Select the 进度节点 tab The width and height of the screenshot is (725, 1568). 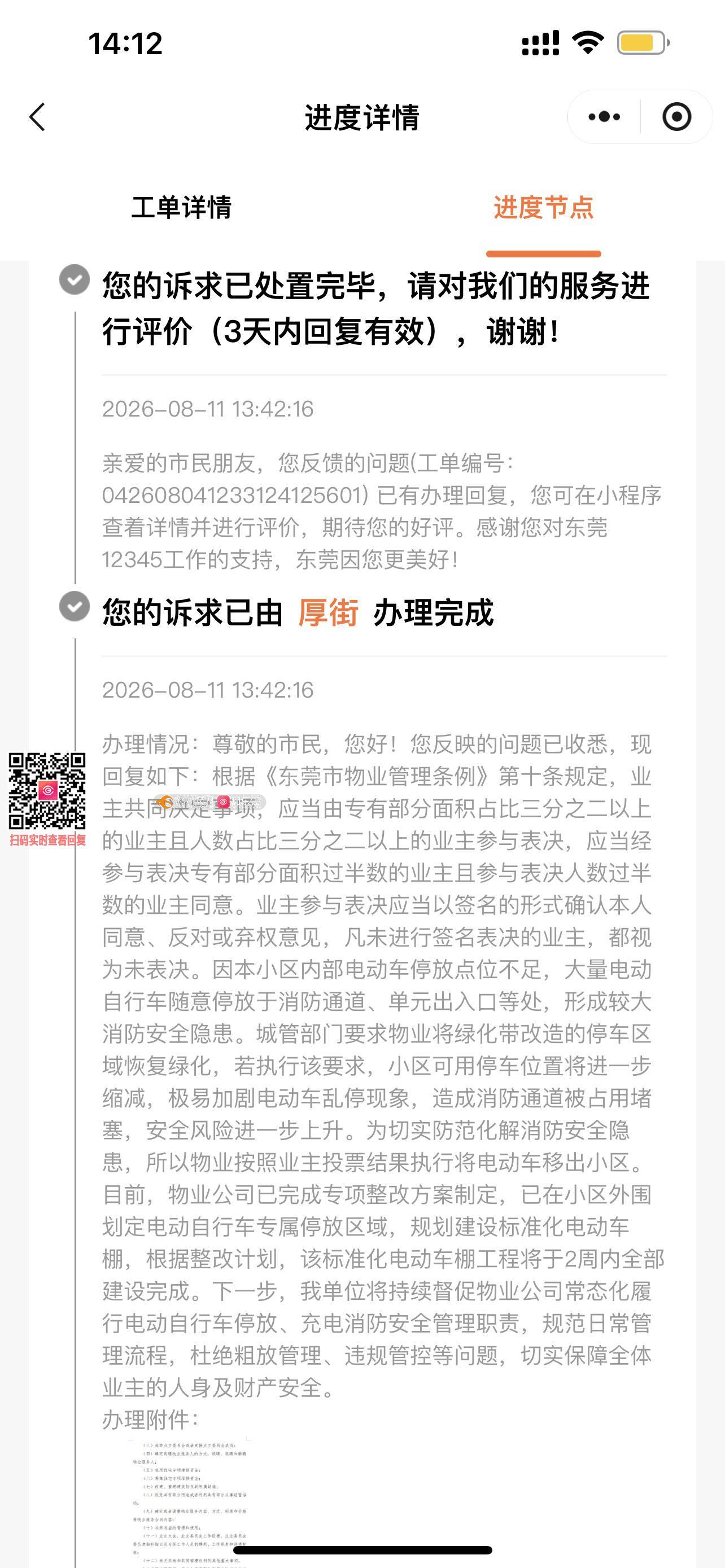click(543, 207)
